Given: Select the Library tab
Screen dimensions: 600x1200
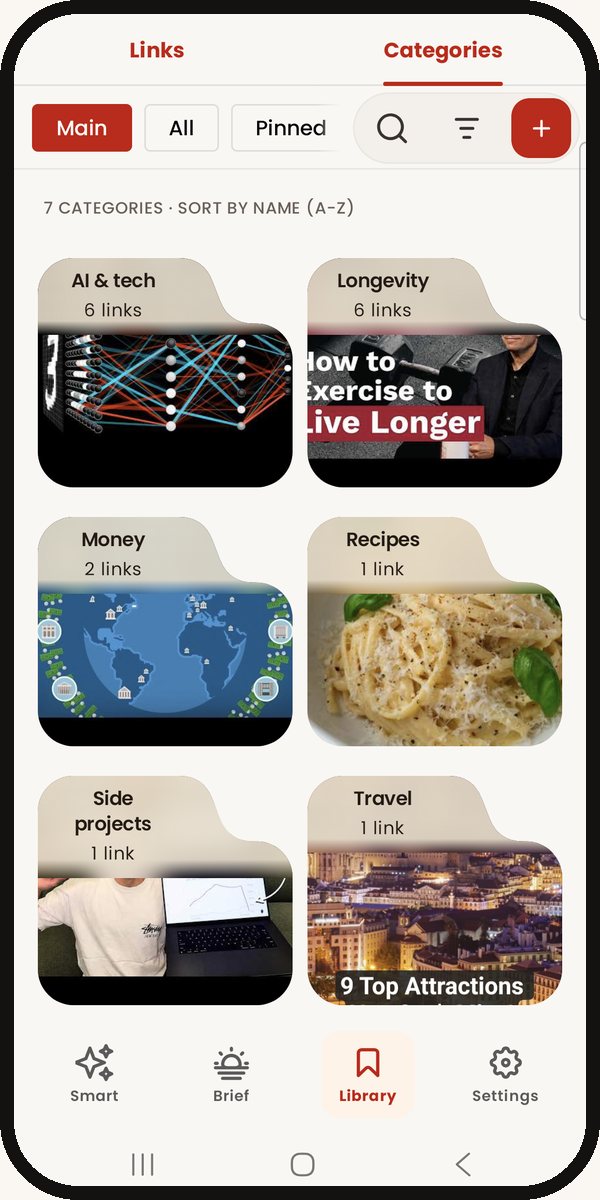Looking at the screenshot, I should pyautogui.click(x=367, y=1074).
